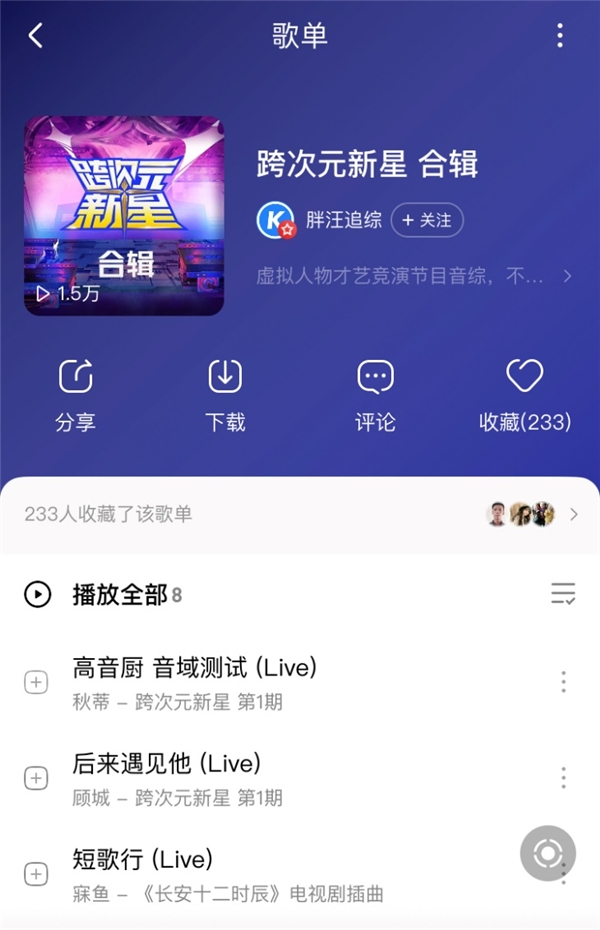
Task: Open more options for 高音厨 音域测试
Action: (563, 682)
